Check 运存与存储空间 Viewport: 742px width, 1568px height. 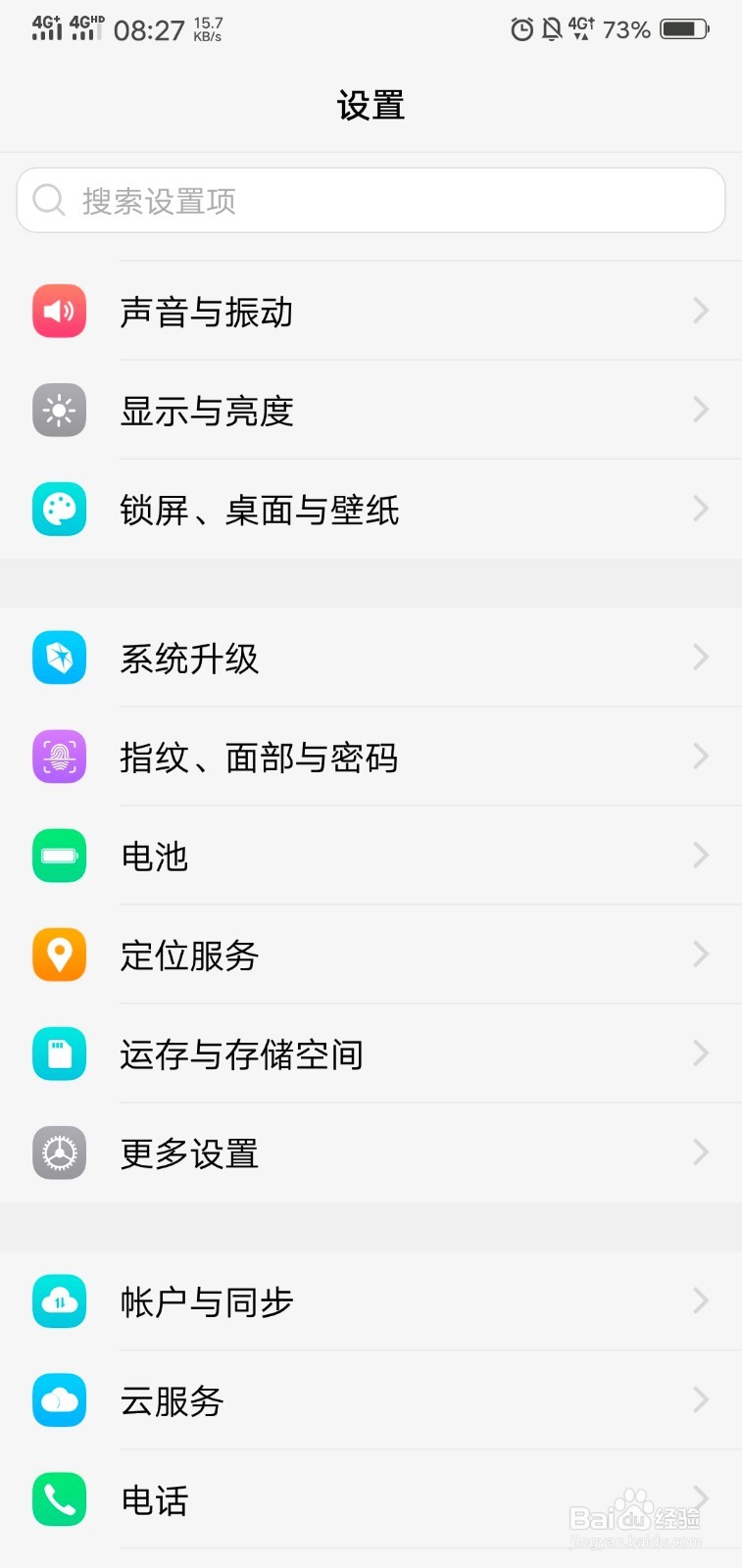tap(371, 1053)
